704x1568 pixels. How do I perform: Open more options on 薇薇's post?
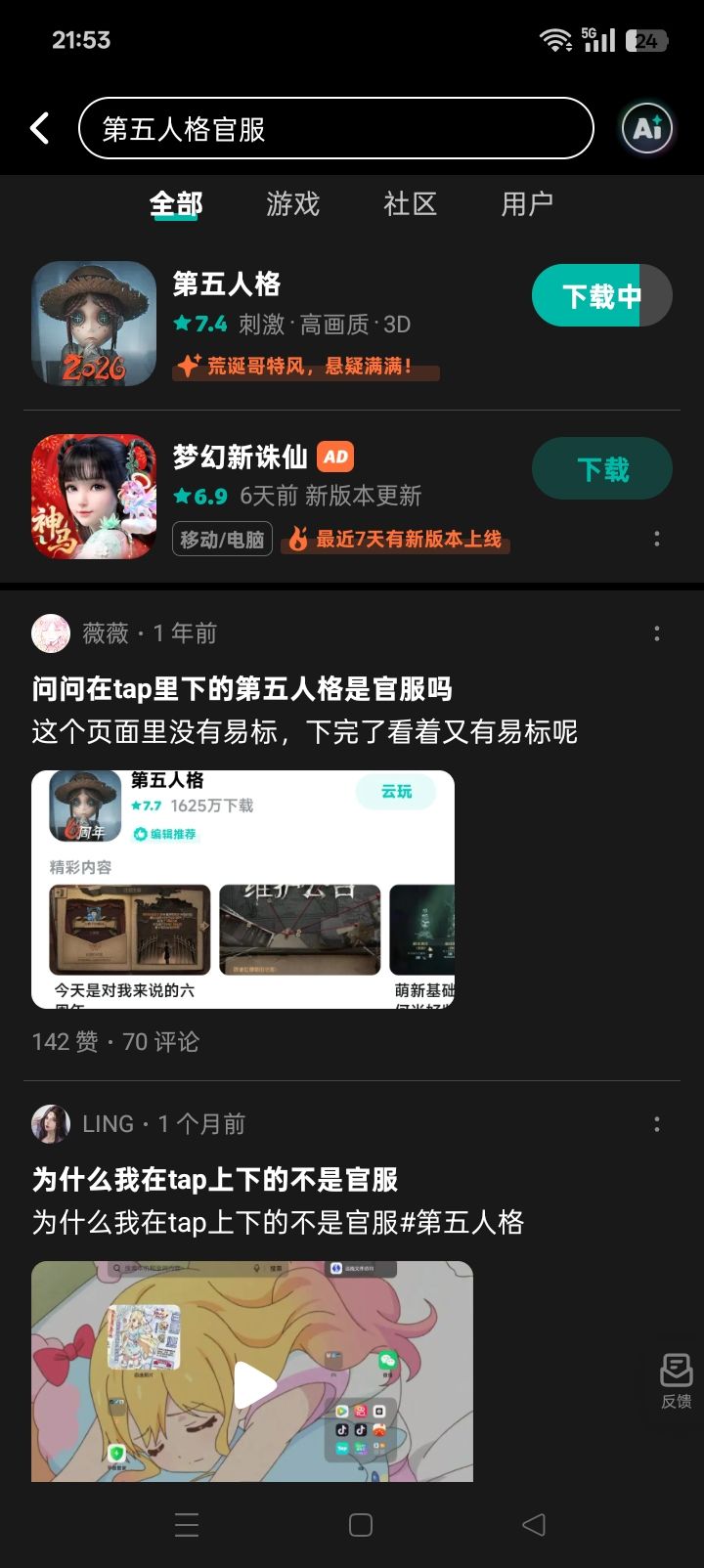(657, 633)
